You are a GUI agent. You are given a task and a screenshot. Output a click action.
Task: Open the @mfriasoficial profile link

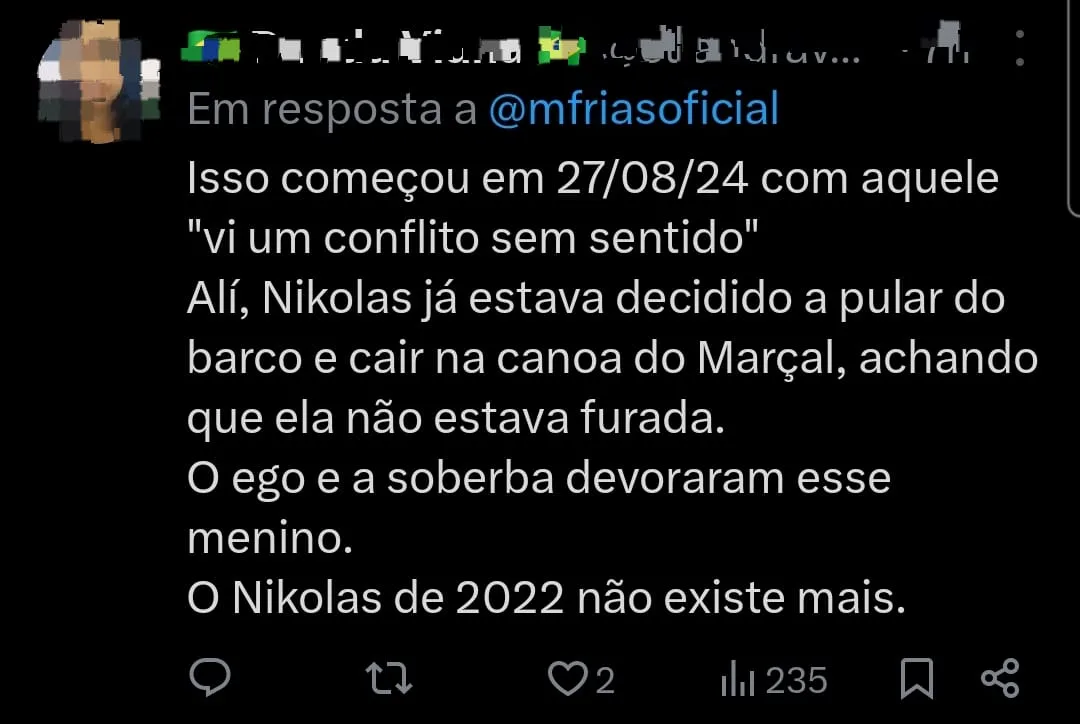[633, 109]
